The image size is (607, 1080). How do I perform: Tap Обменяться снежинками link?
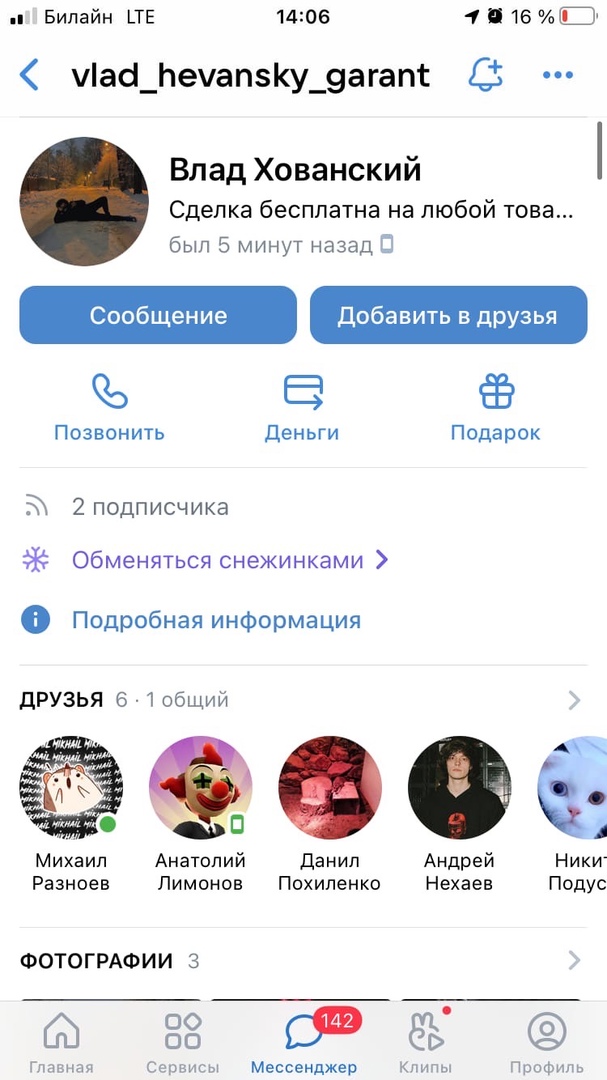(217, 560)
